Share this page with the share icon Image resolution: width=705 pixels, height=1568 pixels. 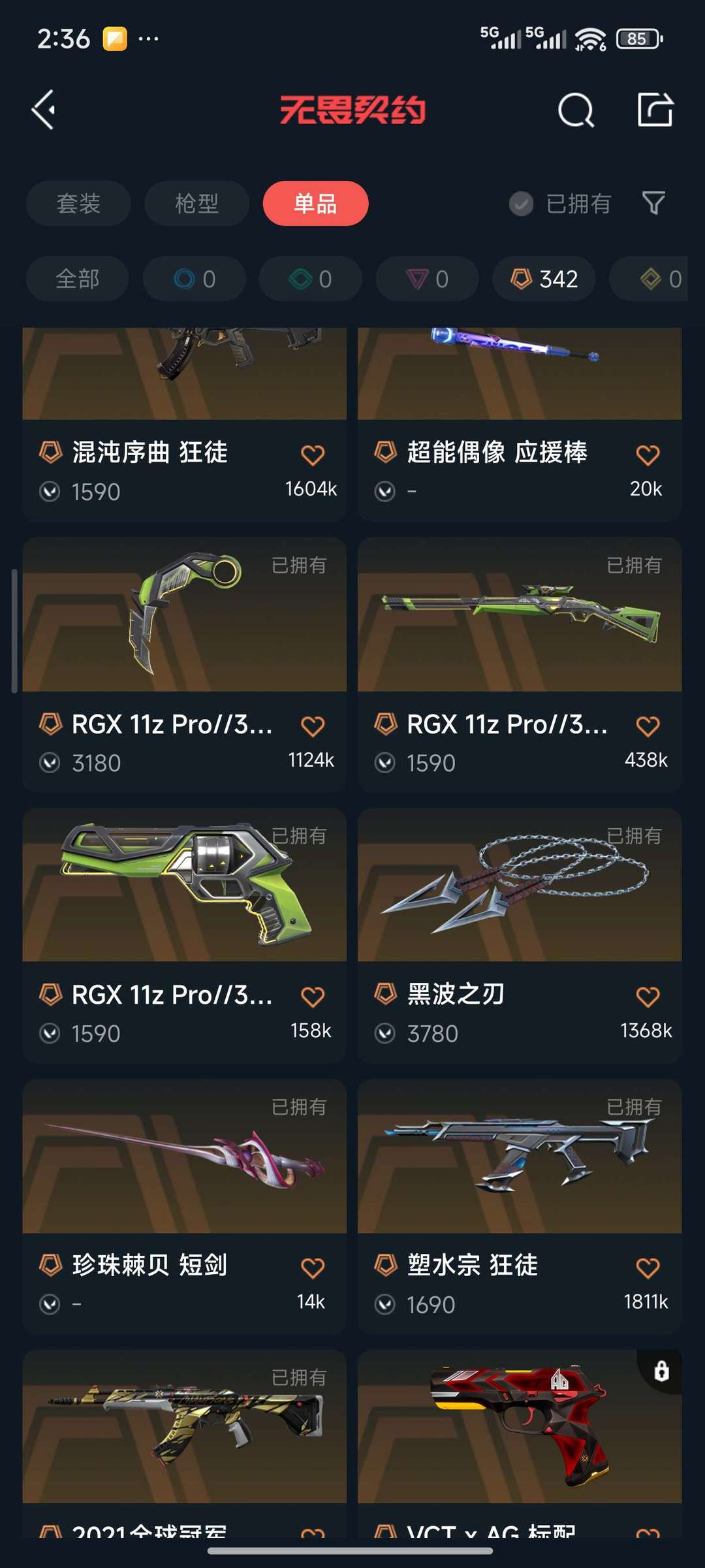tap(655, 110)
